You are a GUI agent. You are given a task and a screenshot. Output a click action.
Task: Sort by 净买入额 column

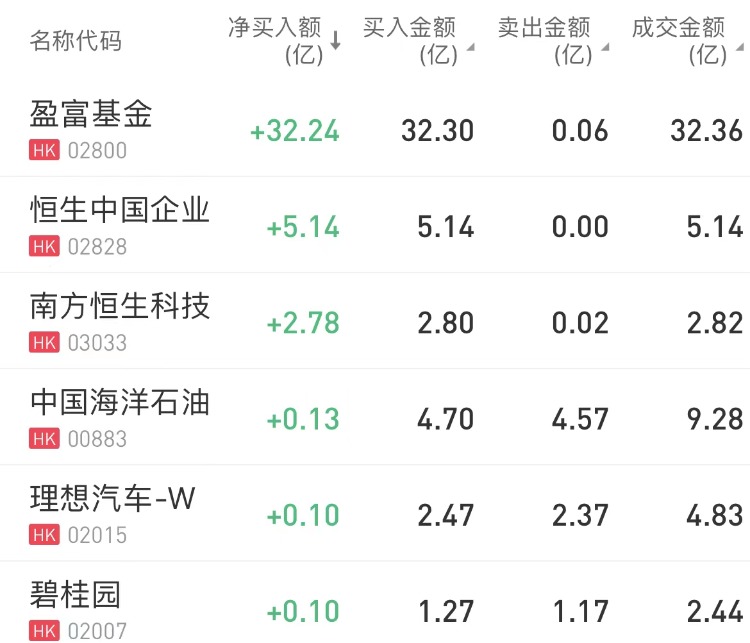(x=283, y=40)
